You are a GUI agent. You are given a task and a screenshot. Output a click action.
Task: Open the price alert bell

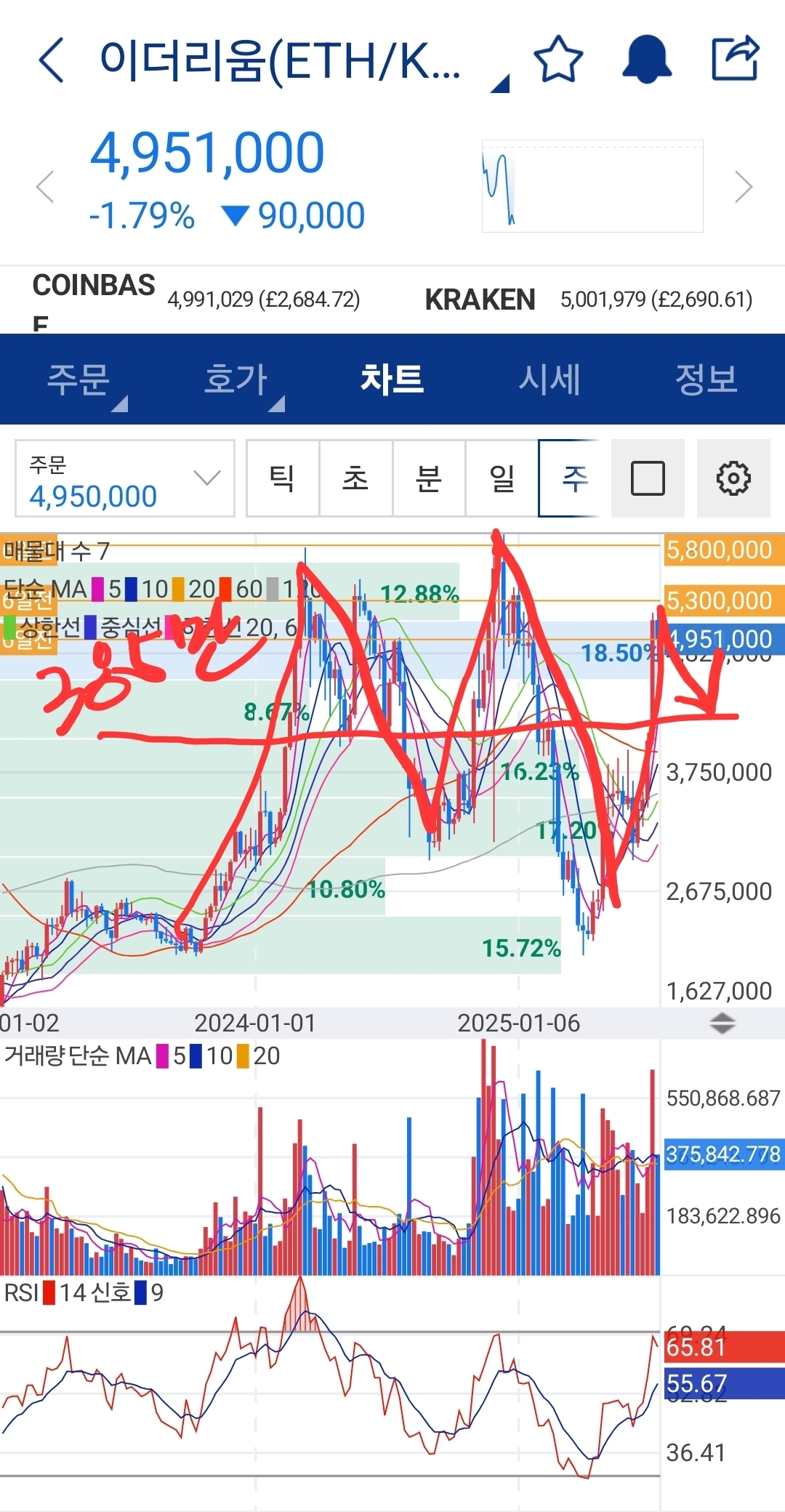pos(646,60)
